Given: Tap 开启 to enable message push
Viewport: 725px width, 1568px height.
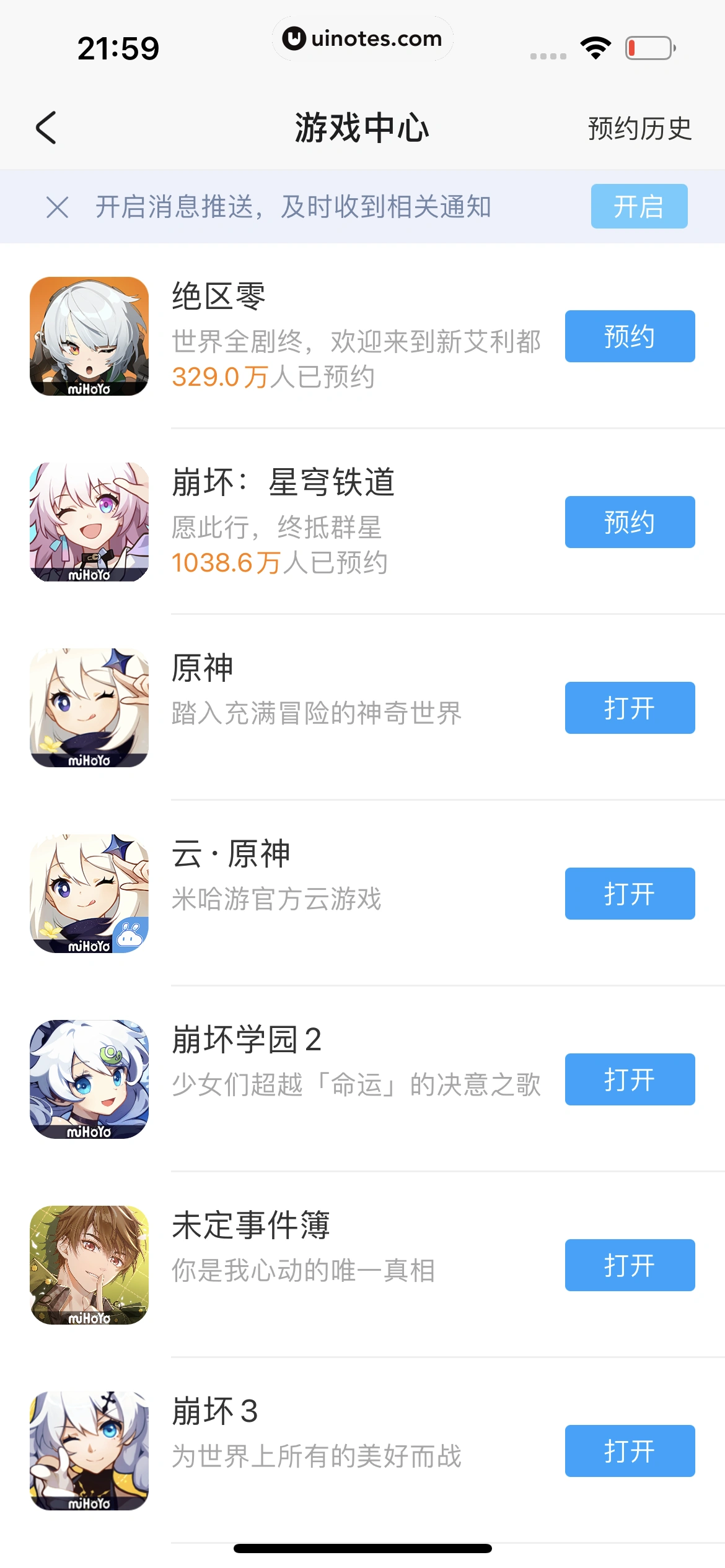Looking at the screenshot, I should click(x=638, y=206).
